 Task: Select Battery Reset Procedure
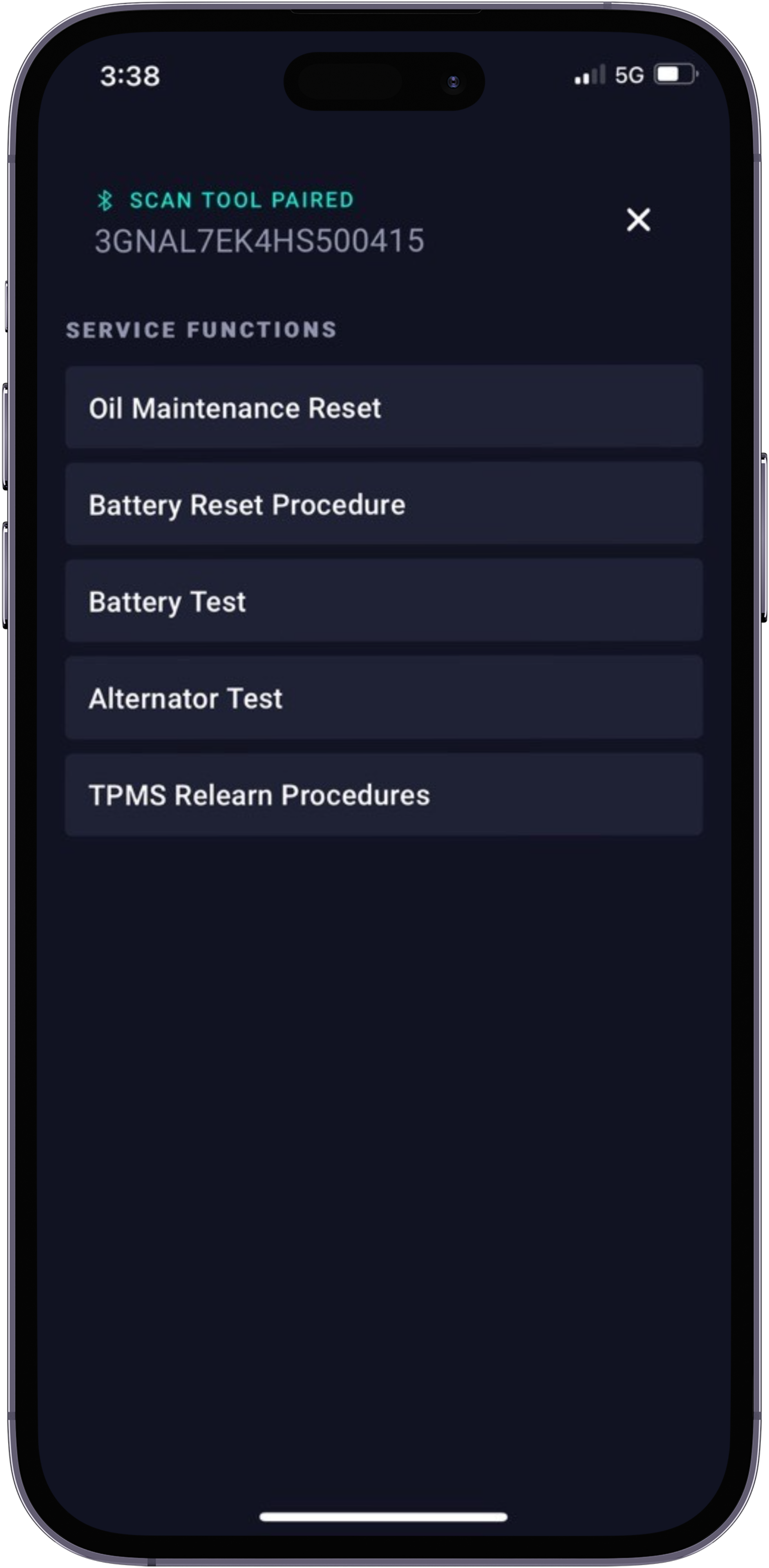point(384,503)
